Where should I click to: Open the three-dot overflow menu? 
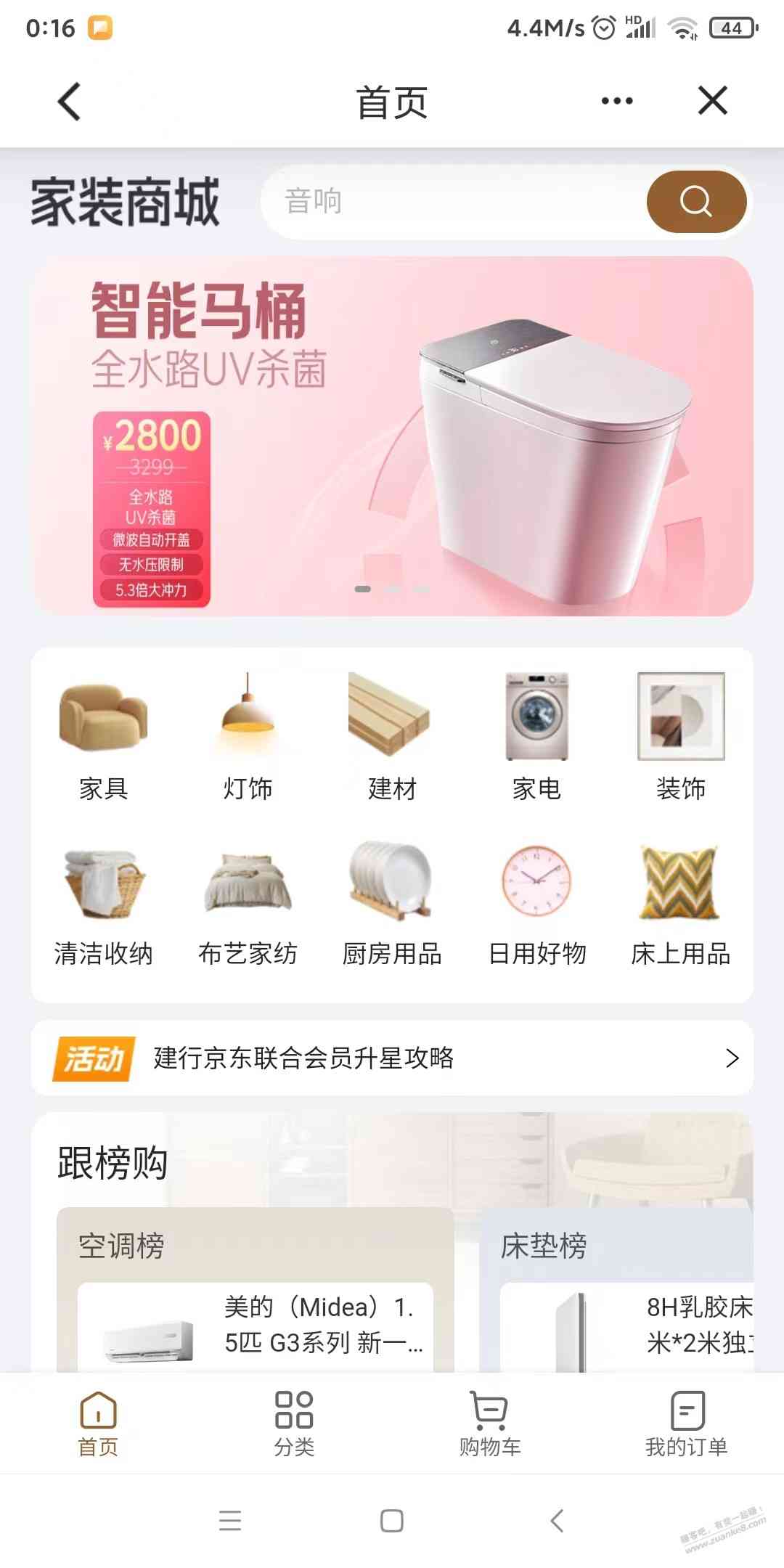[616, 101]
